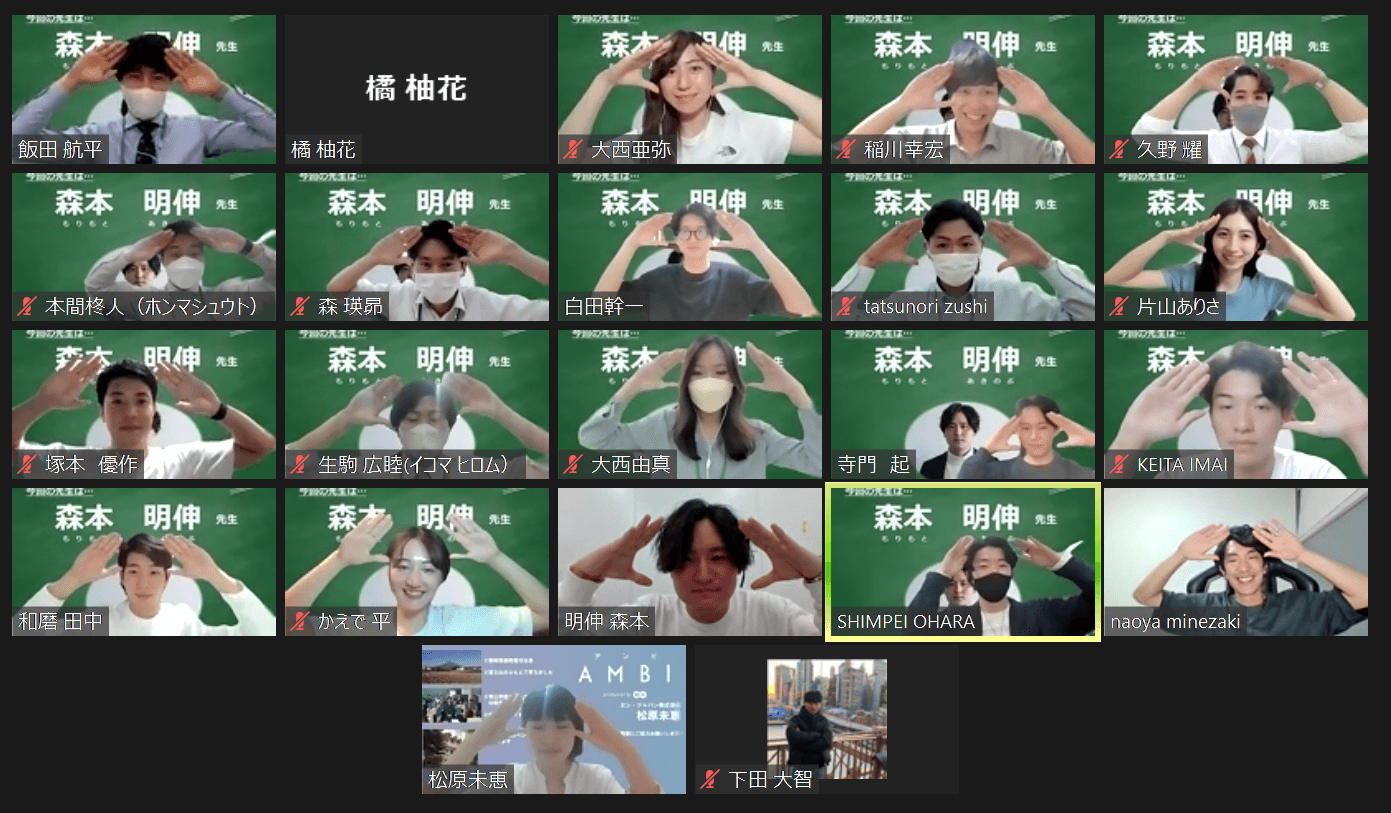The image size is (1391, 813).
Task: Tap 白田幹一's video tile
Action: (689, 247)
